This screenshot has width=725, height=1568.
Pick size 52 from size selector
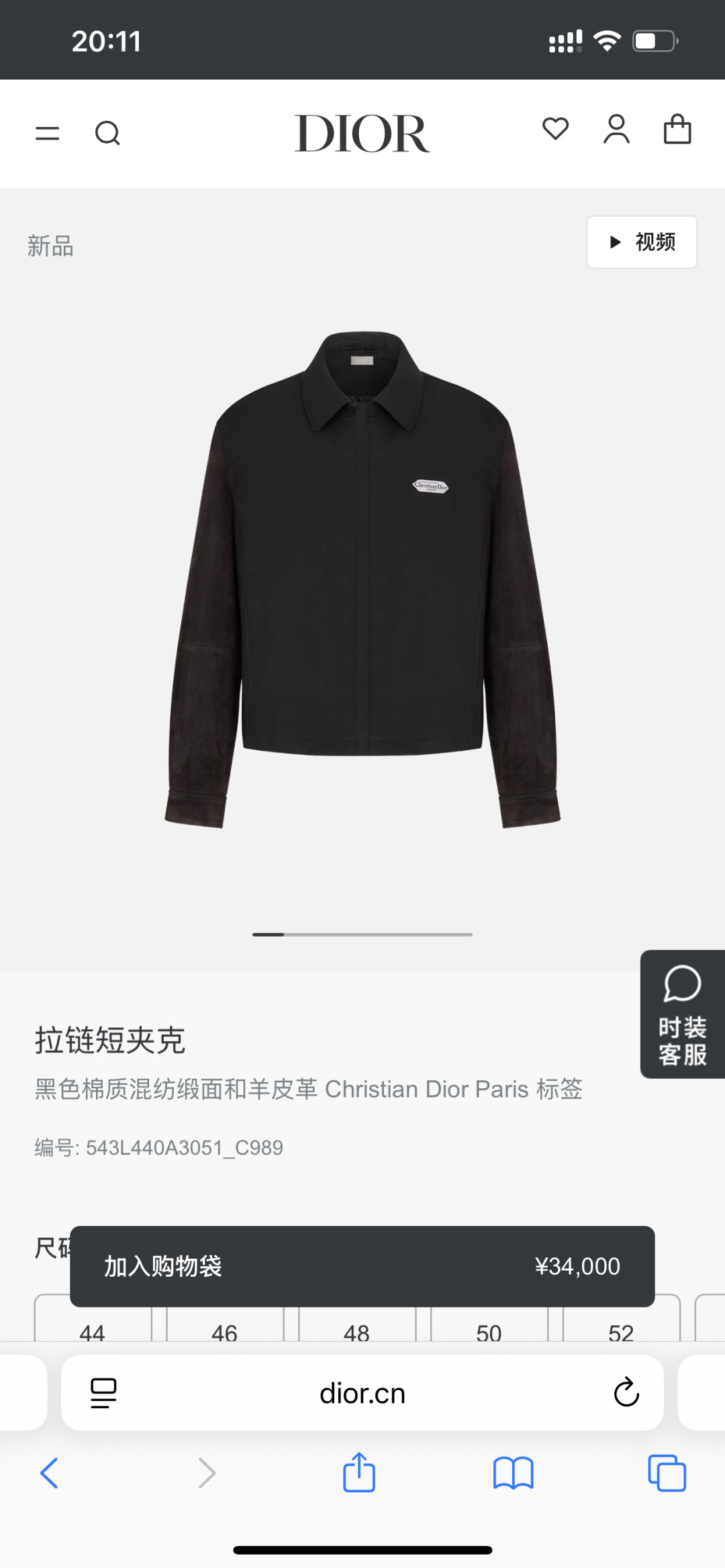(621, 1332)
